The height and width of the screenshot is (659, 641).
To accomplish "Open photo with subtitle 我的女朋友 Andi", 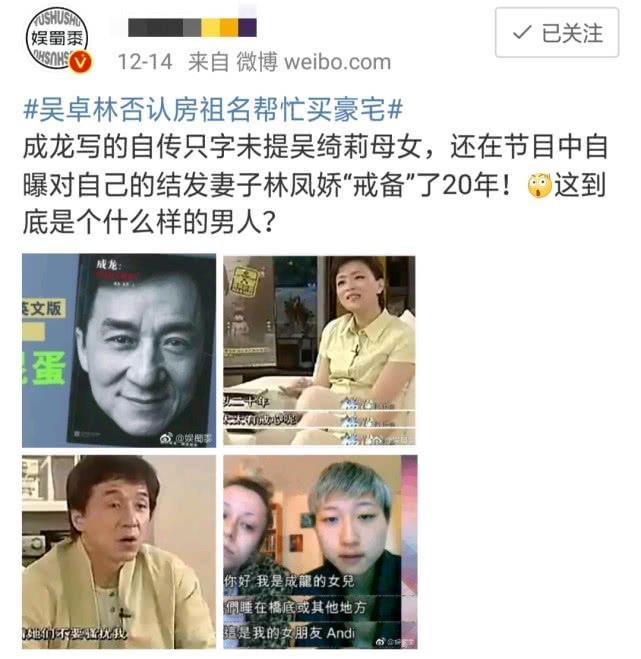I will point(320,551).
